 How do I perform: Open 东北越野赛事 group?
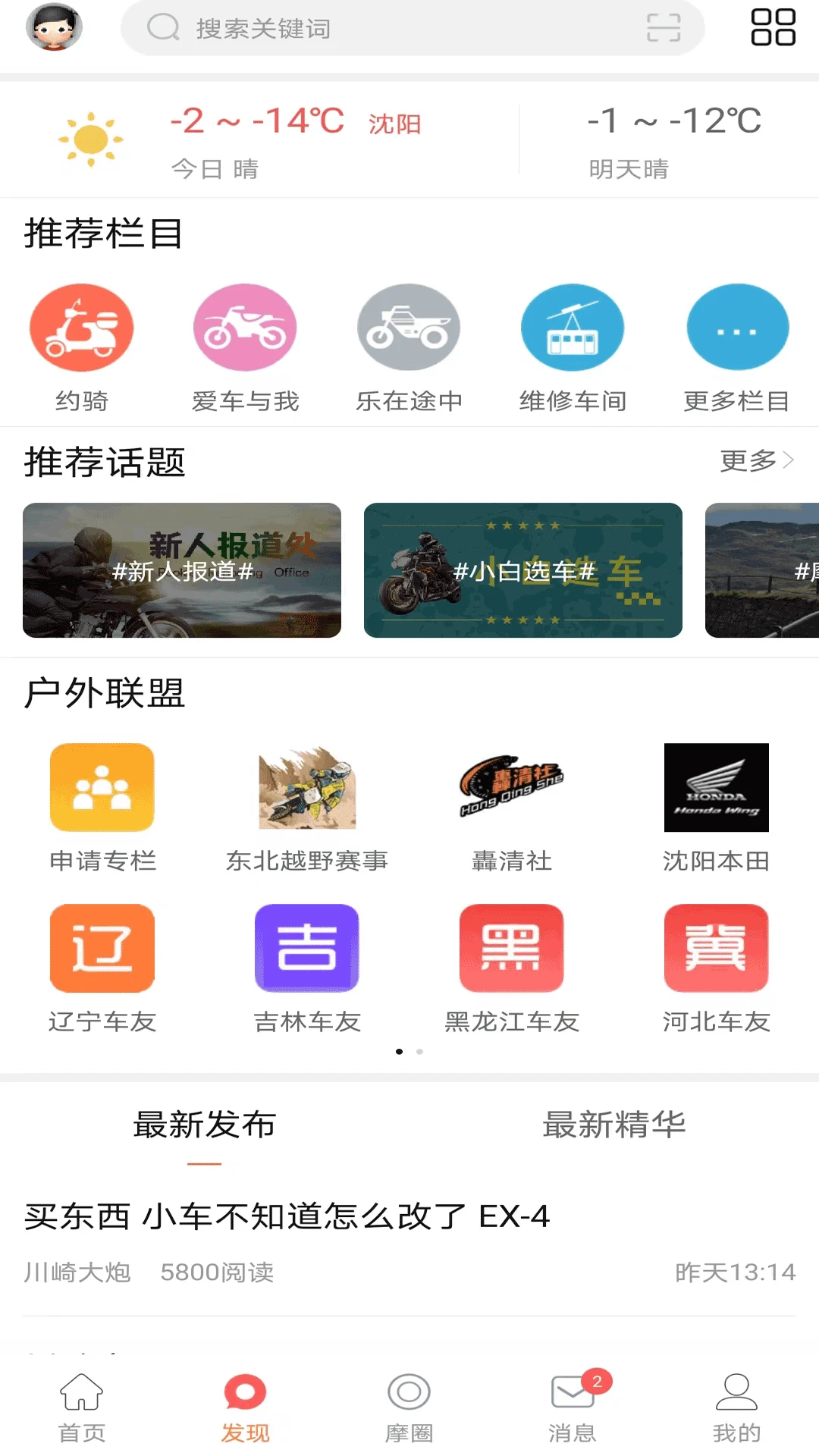(307, 808)
